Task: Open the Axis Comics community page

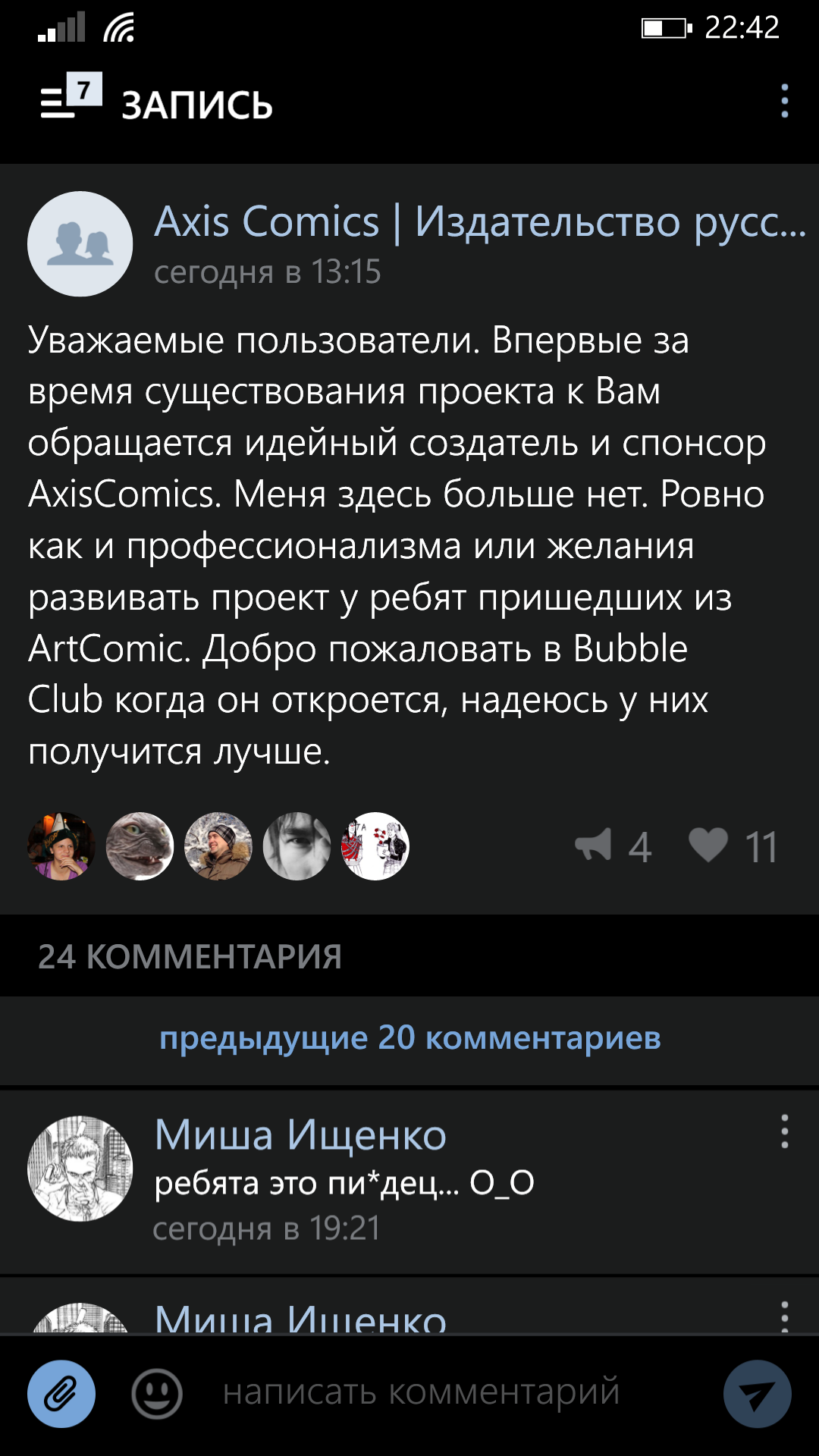Action: click(x=479, y=222)
